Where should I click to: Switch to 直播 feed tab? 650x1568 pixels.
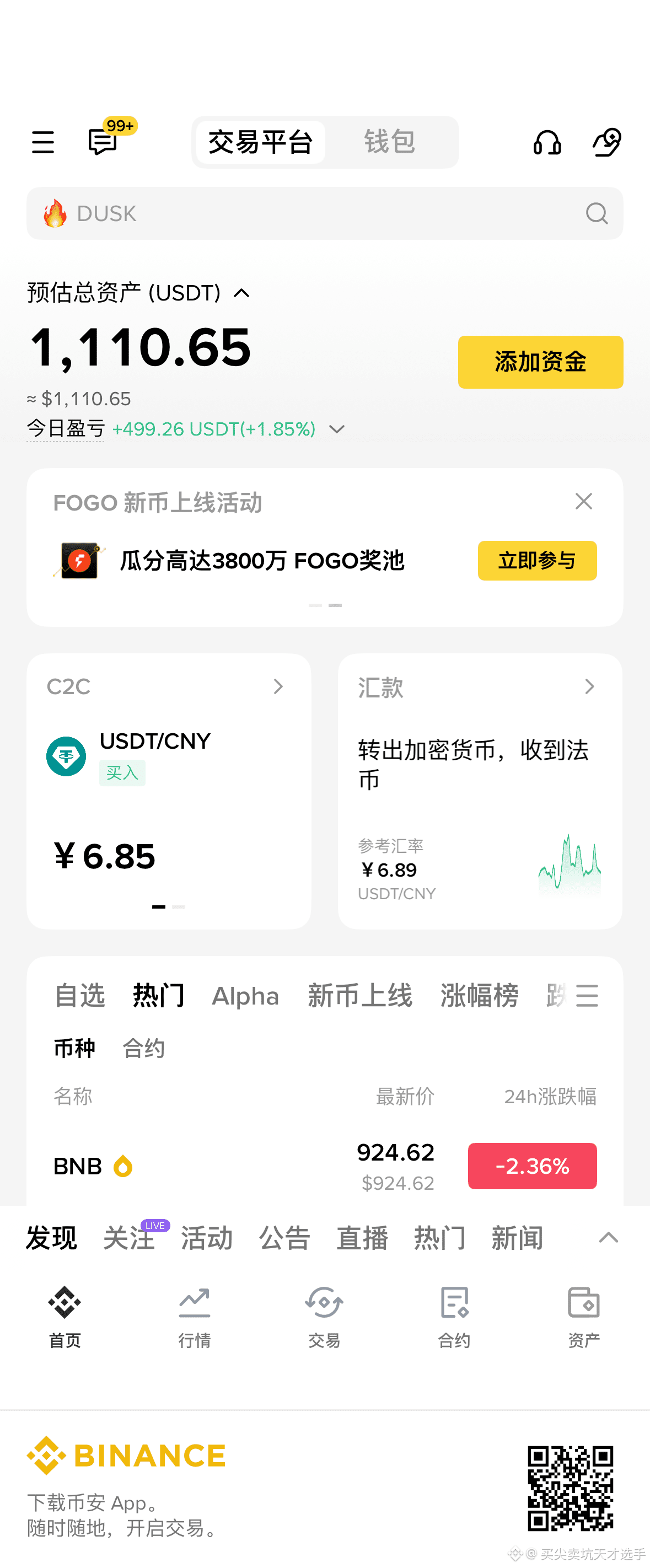click(362, 1239)
